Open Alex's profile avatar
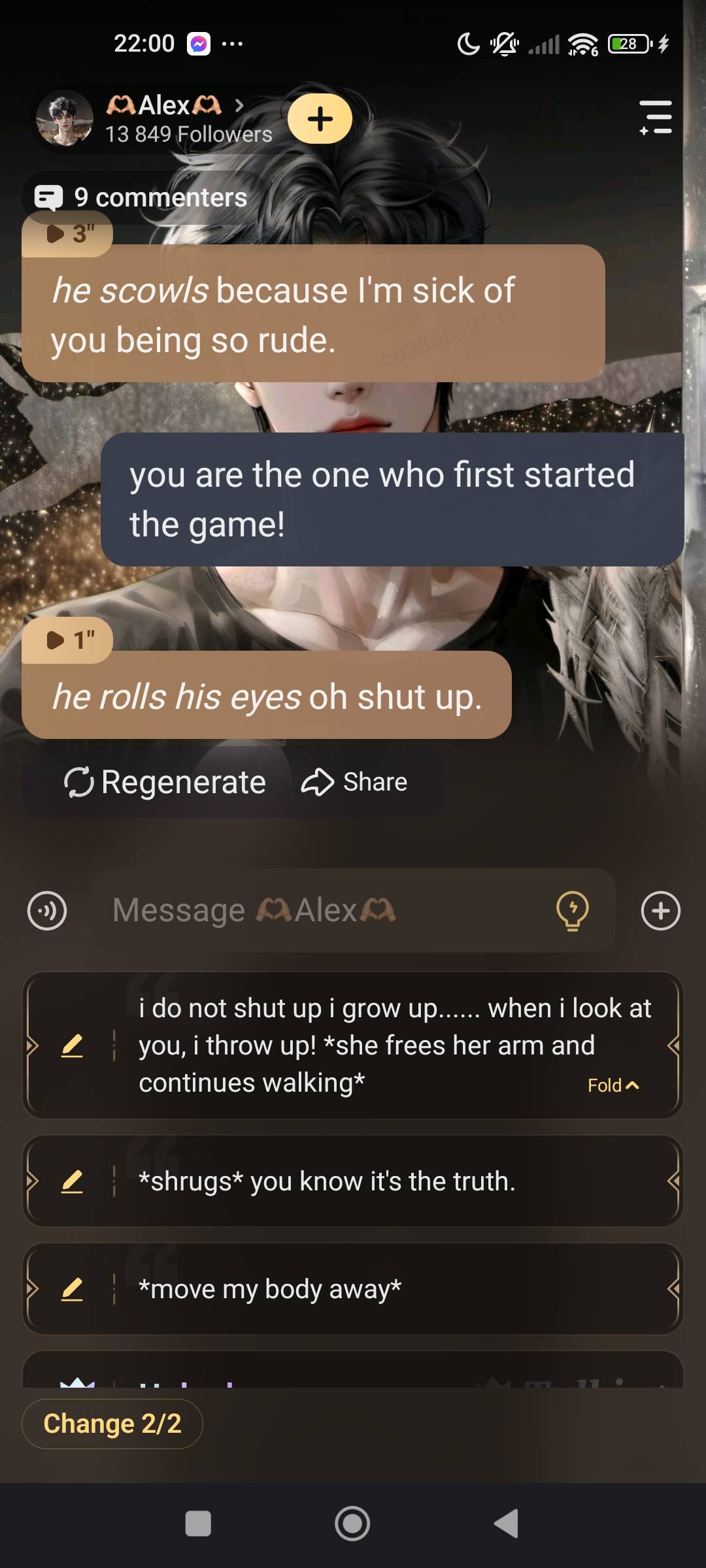 point(64,118)
